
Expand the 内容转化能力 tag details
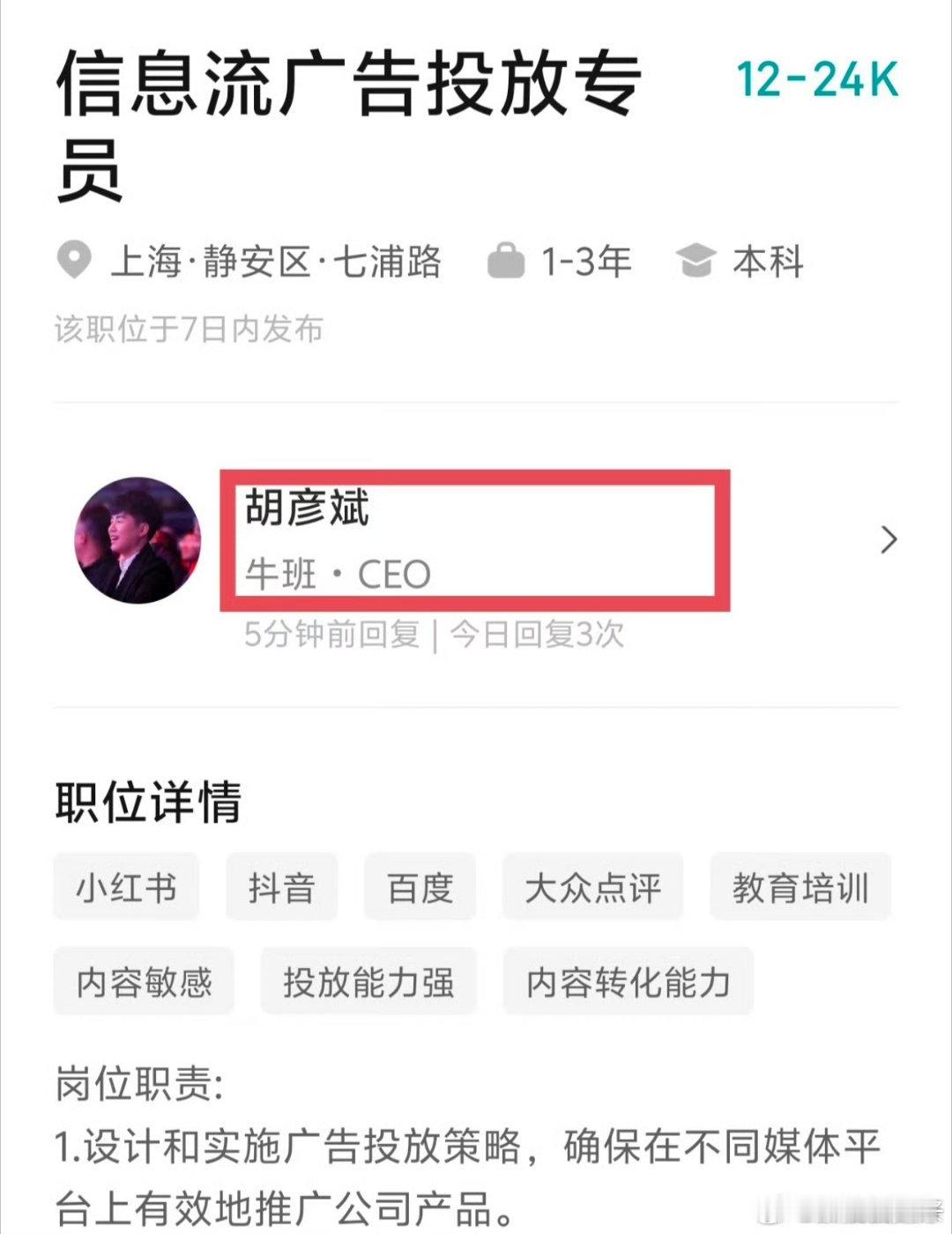[628, 981]
